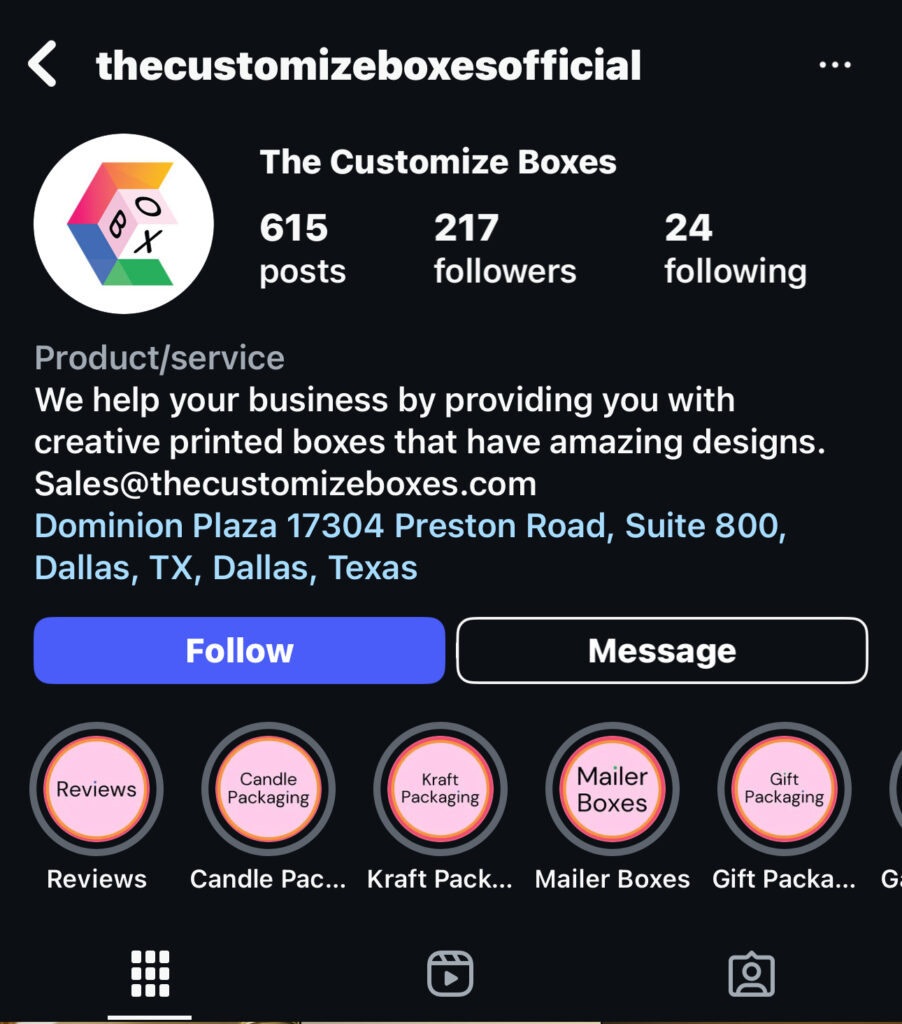
Task: View the Mailer Boxes highlight
Action: point(612,789)
